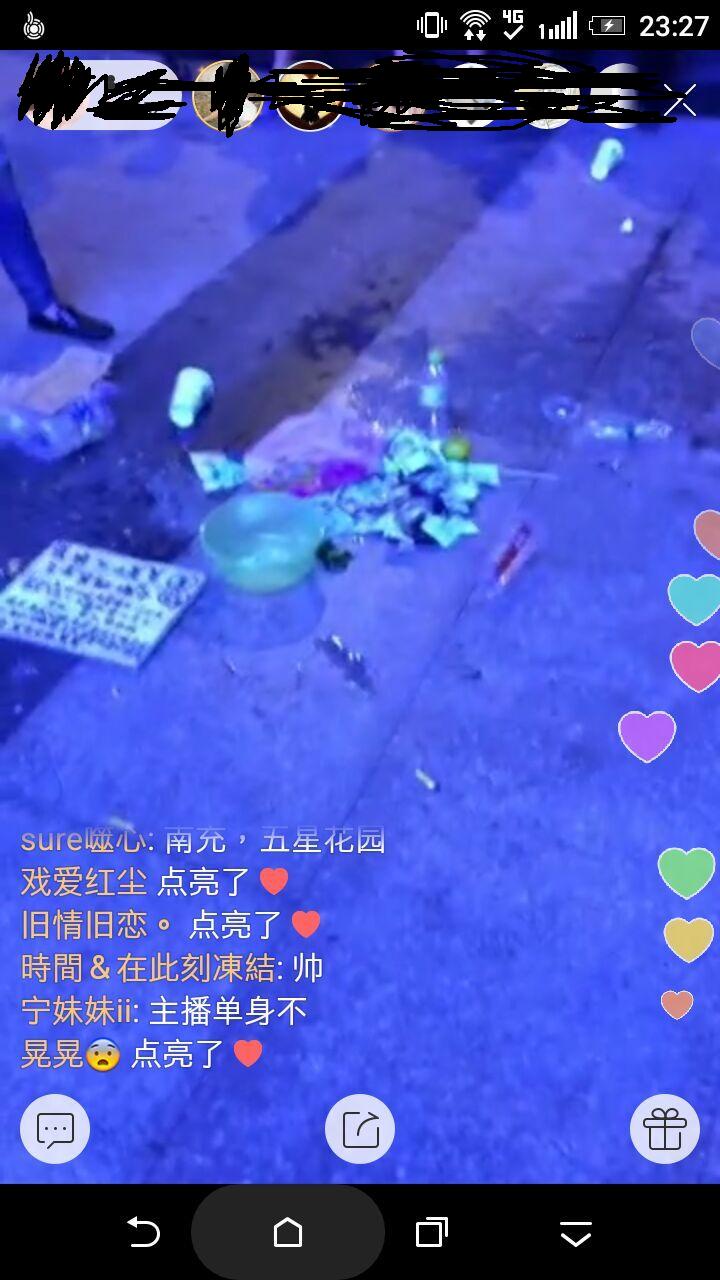Open recent apps overview

pos(431,1233)
